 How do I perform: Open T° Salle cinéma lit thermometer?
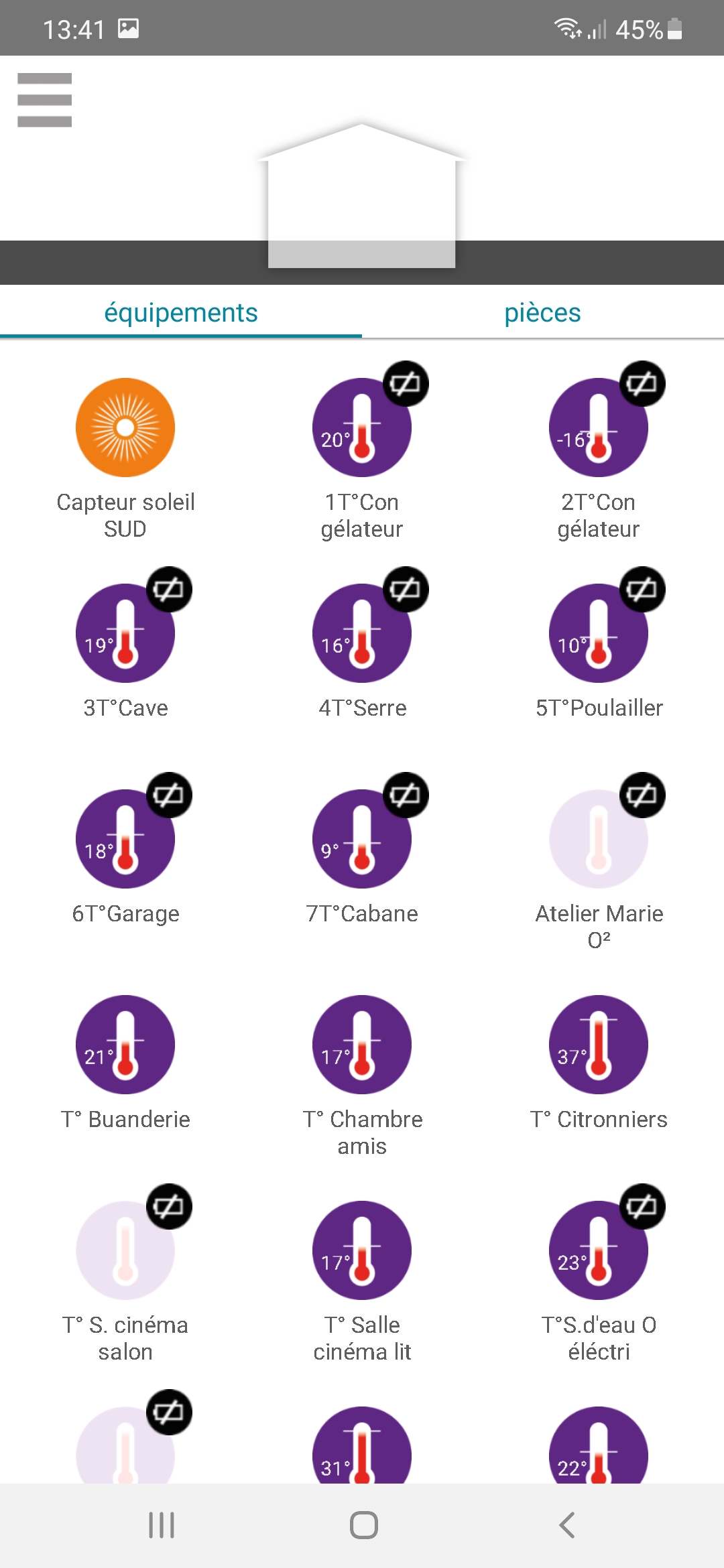coord(362,1250)
